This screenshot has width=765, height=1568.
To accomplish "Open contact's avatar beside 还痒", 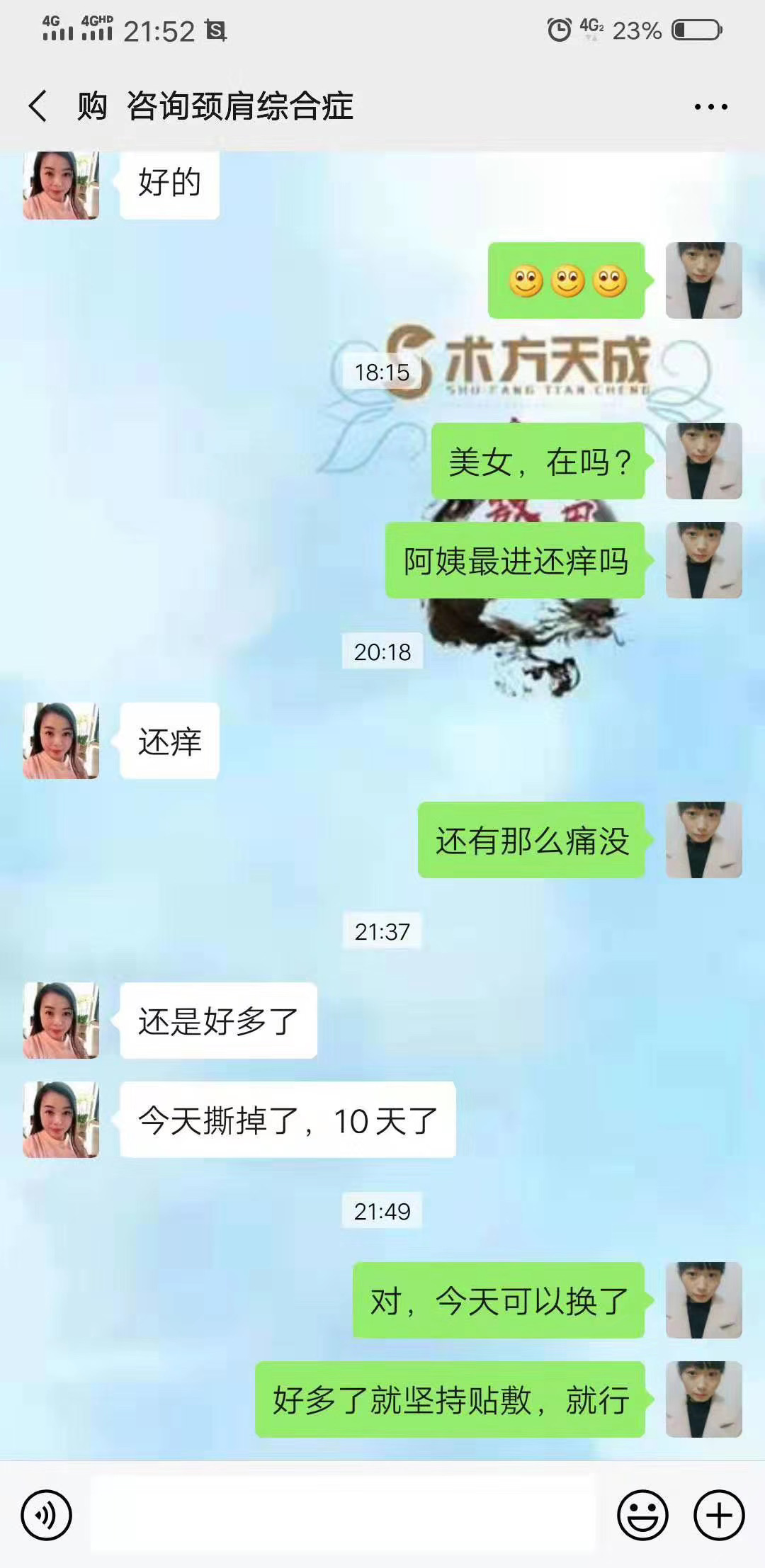I will 61,741.
